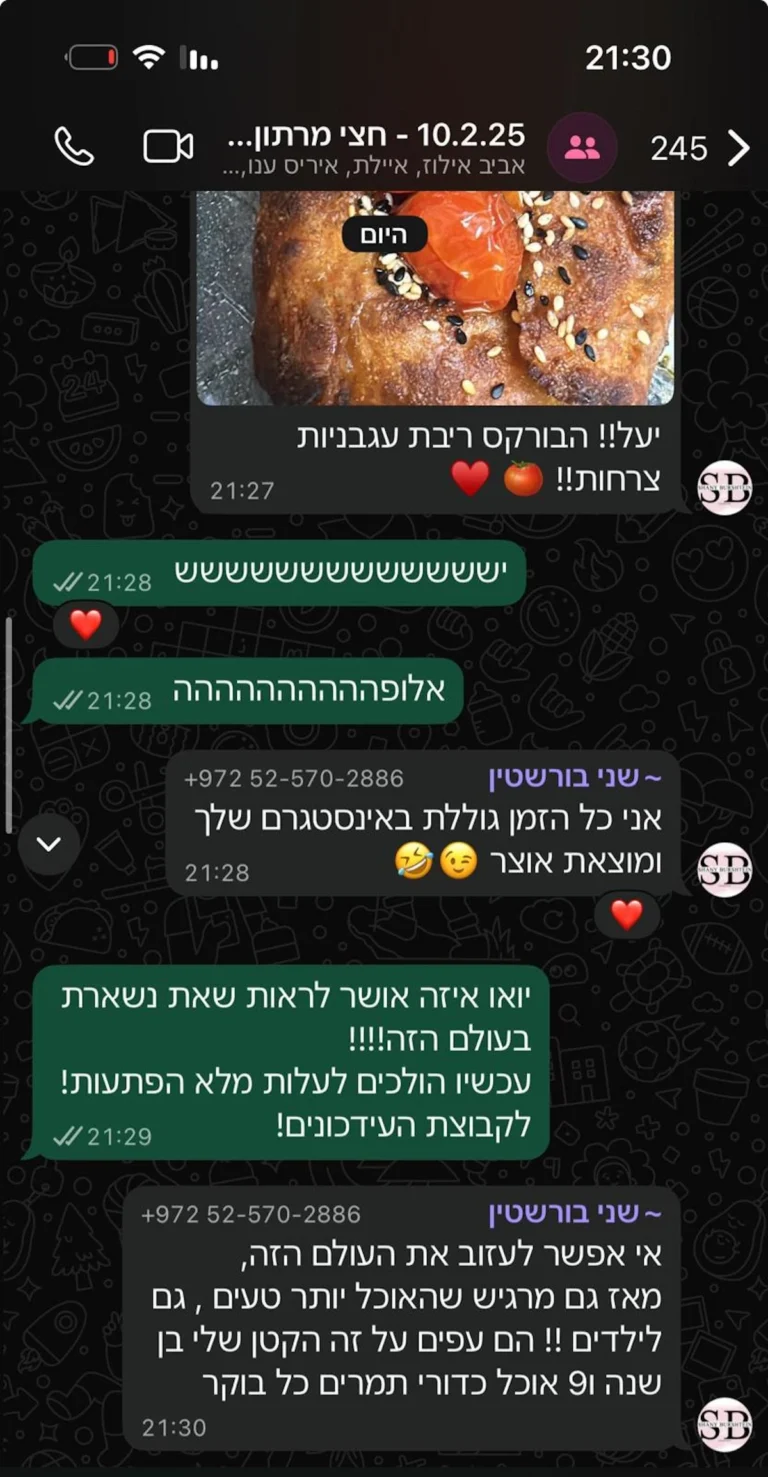Jump to latest messages with down arrow
The image size is (768, 1477).
pos(49,844)
